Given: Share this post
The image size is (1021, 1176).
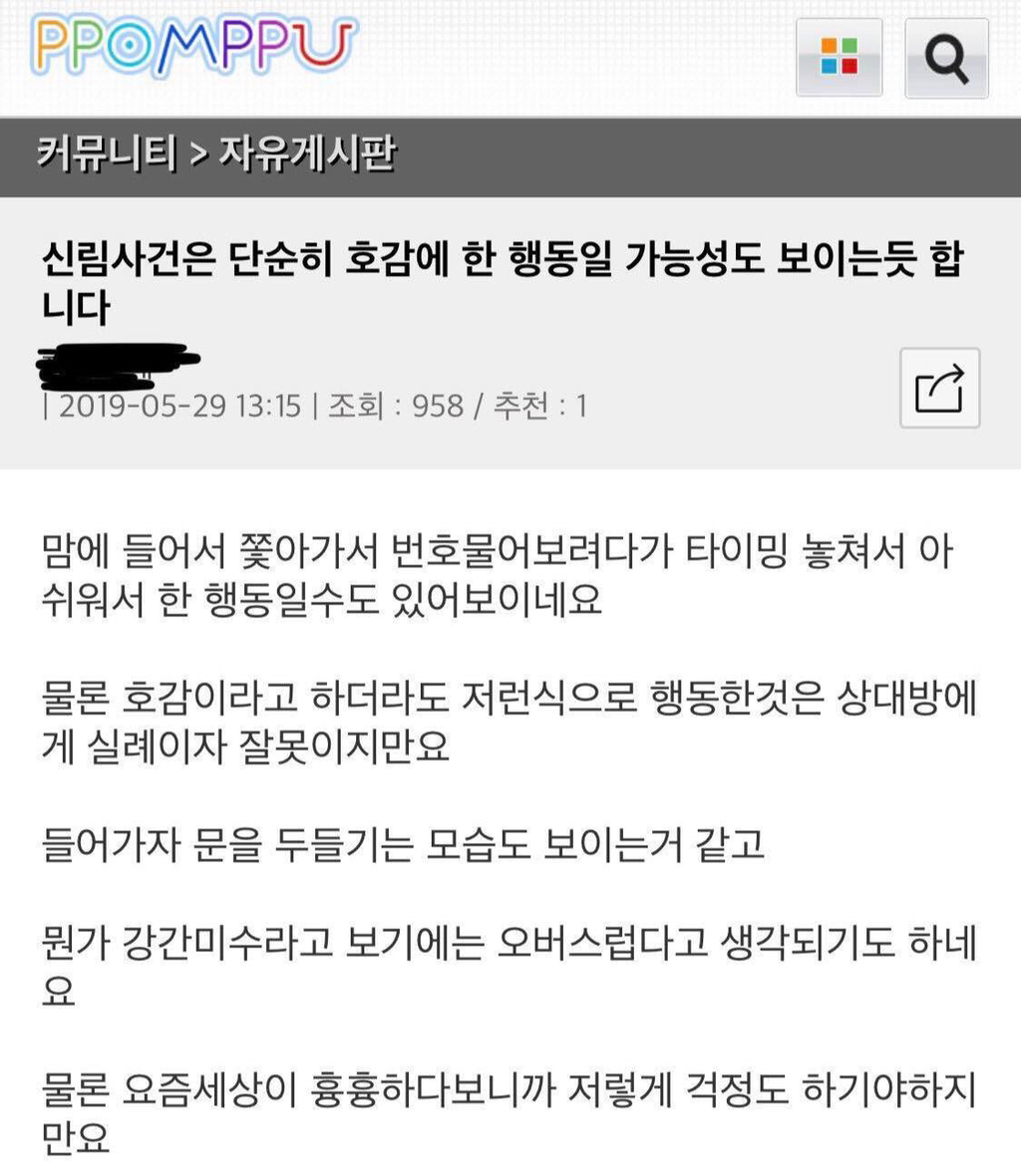Looking at the screenshot, I should [939, 389].
